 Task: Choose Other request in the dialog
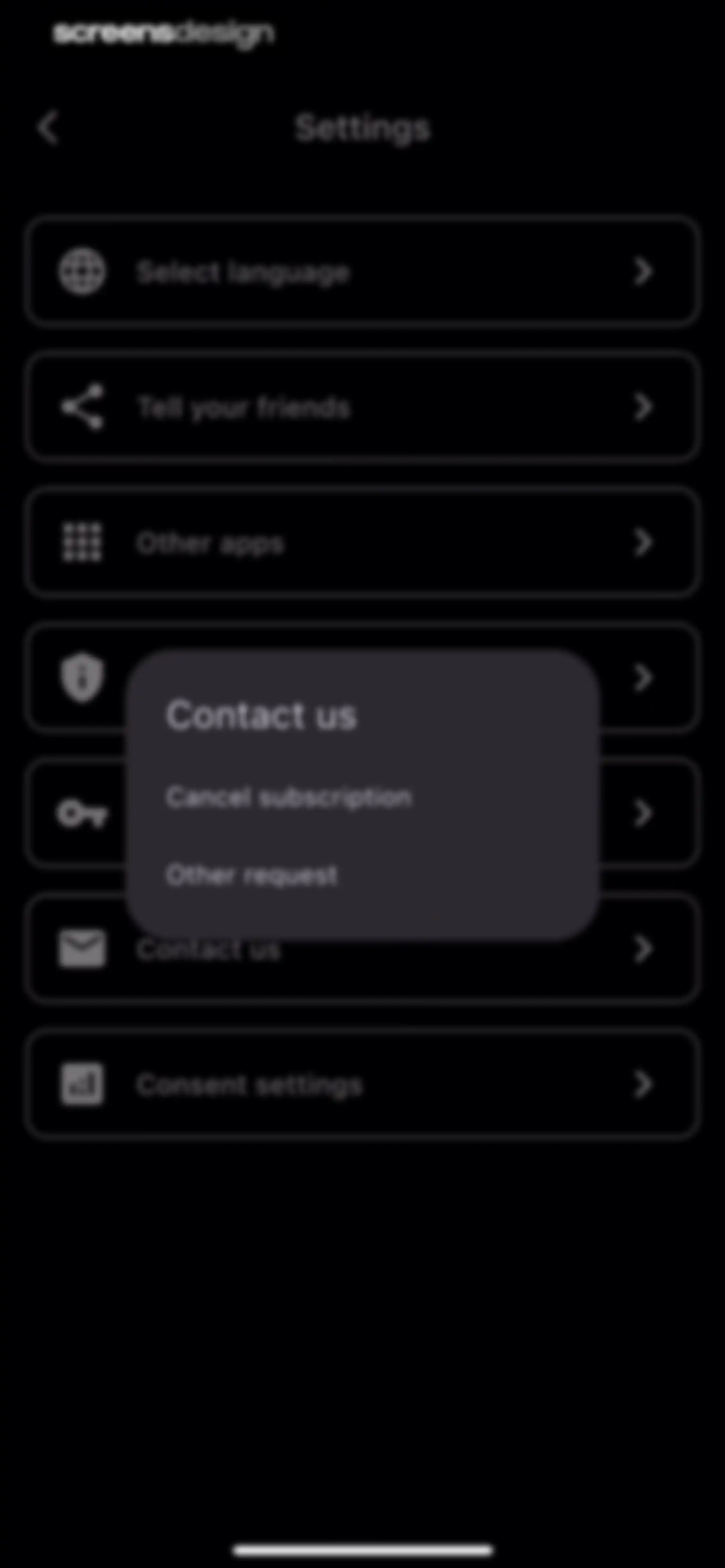click(251, 875)
